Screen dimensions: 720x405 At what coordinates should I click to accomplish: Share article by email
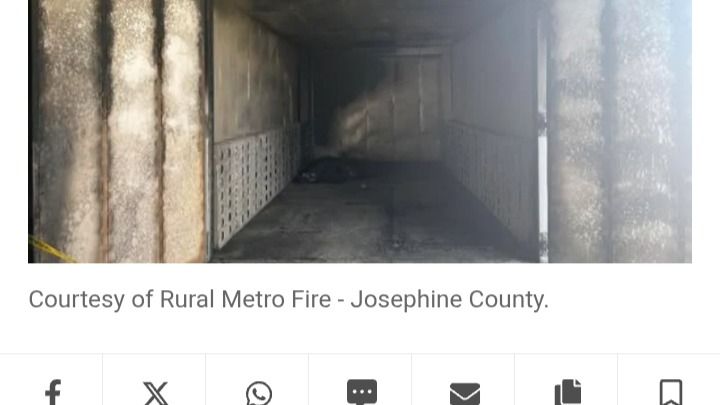[464, 391]
